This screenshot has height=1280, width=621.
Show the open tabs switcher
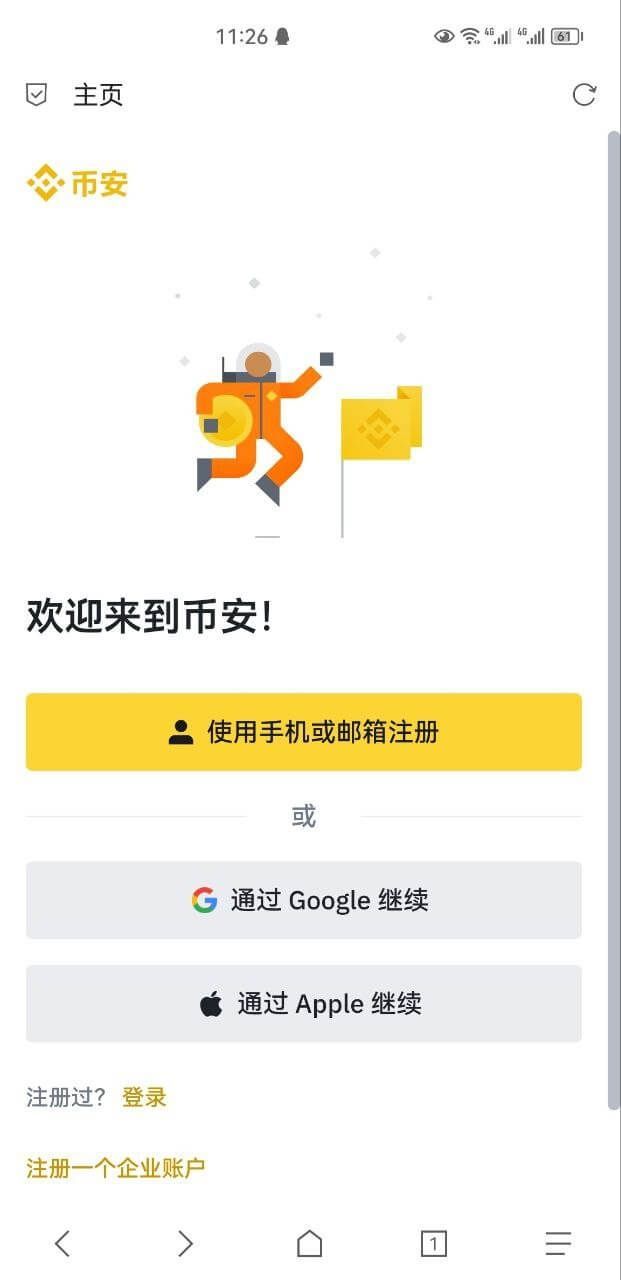click(433, 1243)
